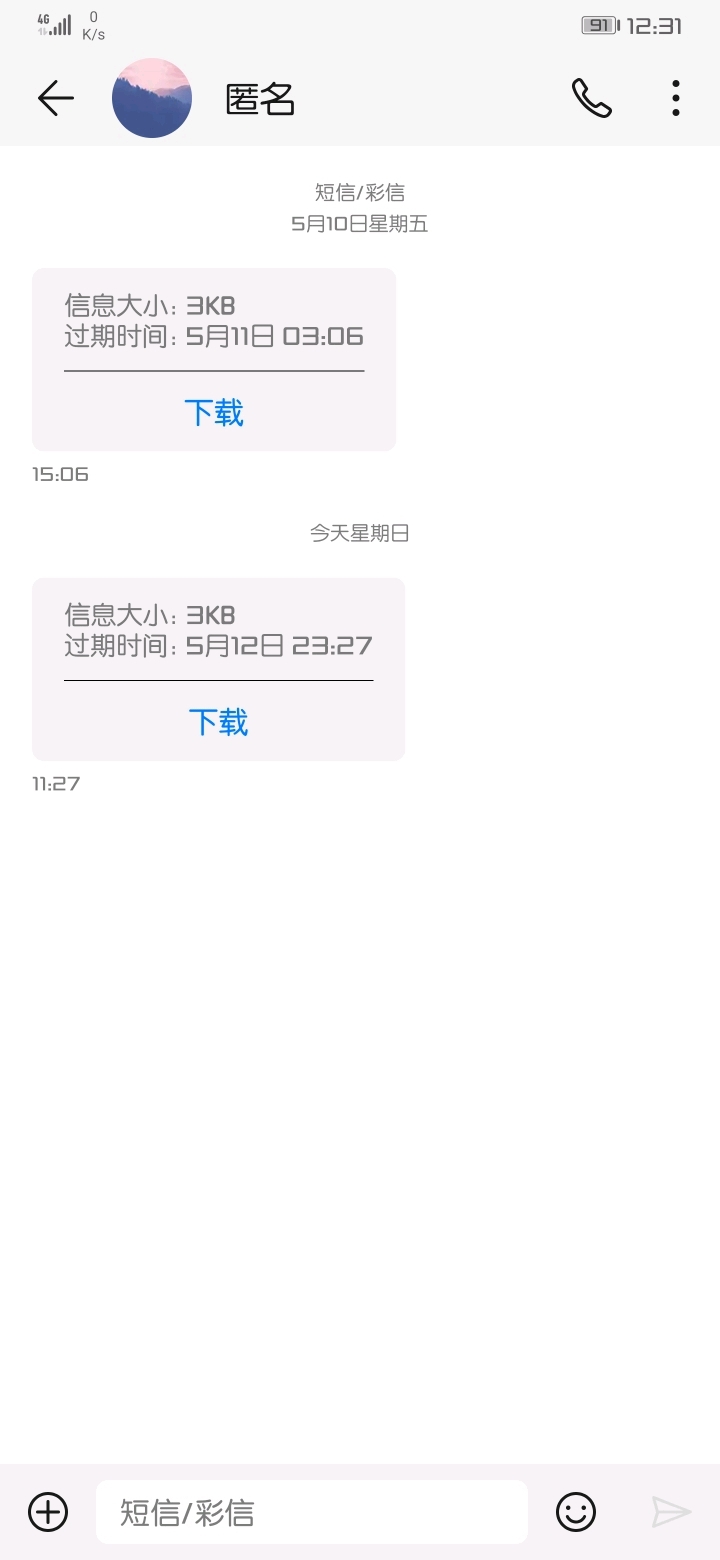Tap the 短信/彩信 conversation type label
This screenshot has width=720, height=1560.
coord(358,192)
